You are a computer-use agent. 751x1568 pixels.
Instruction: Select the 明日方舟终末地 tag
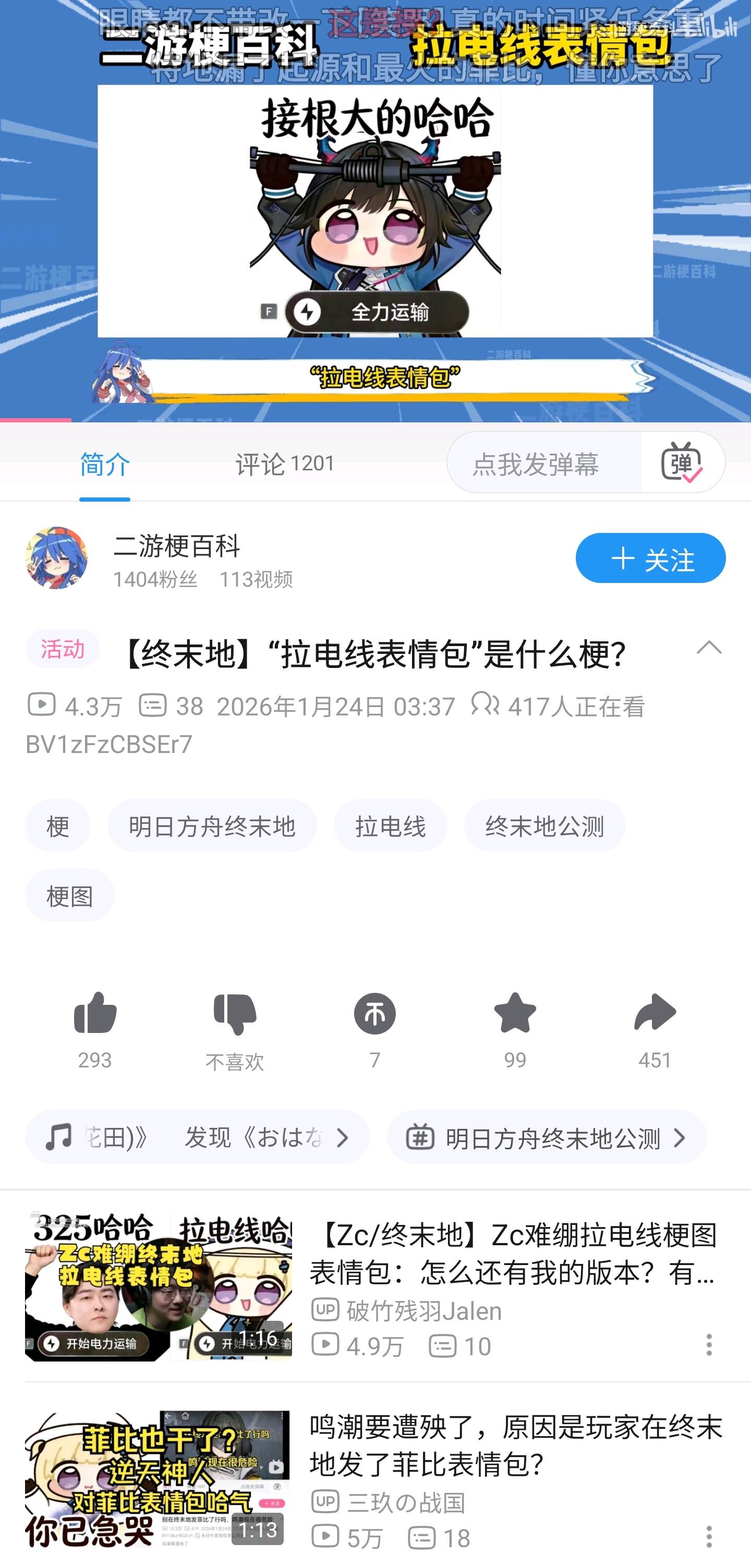point(212,826)
